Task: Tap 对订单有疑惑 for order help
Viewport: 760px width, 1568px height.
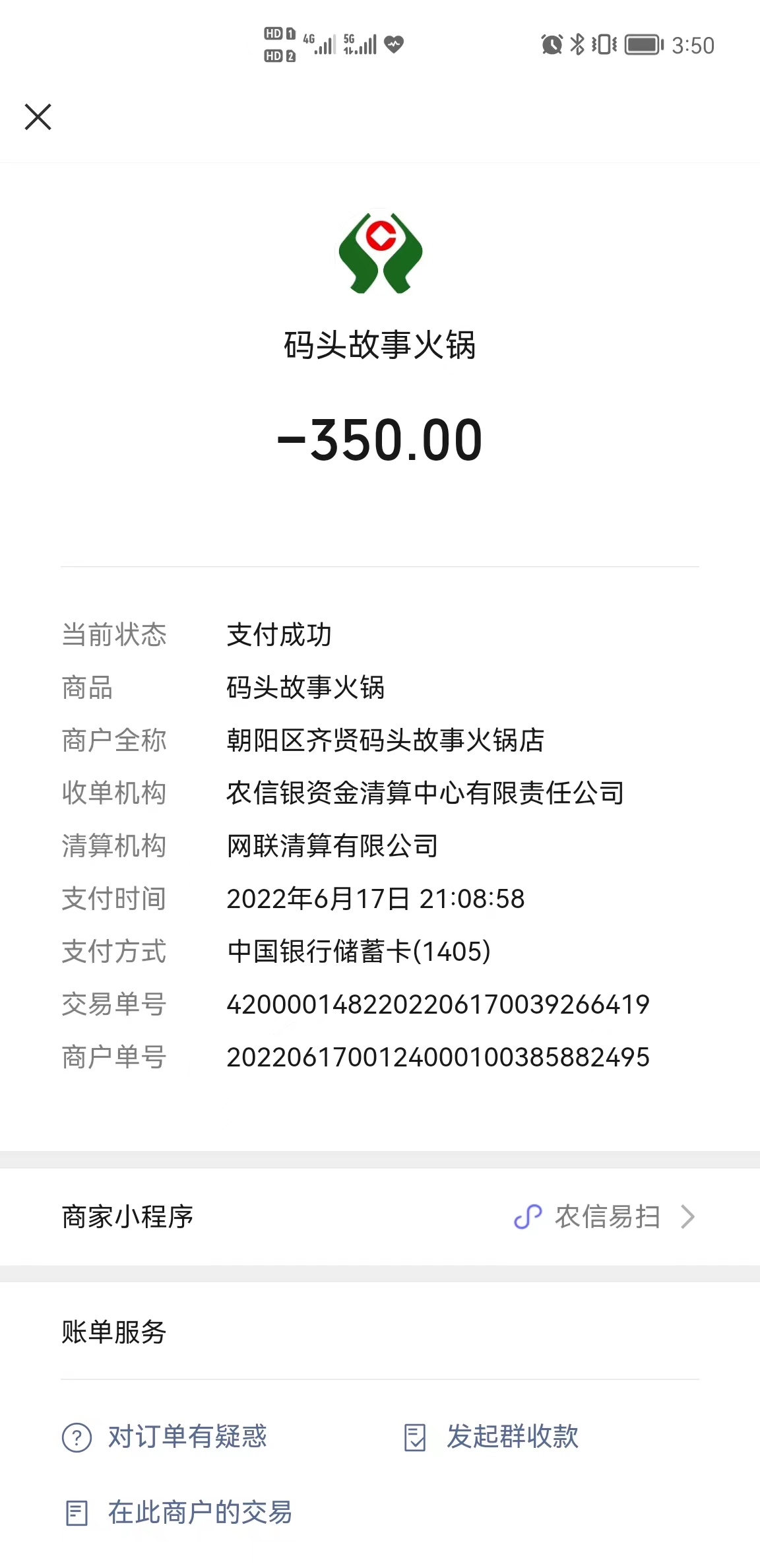Action: [165, 1437]
